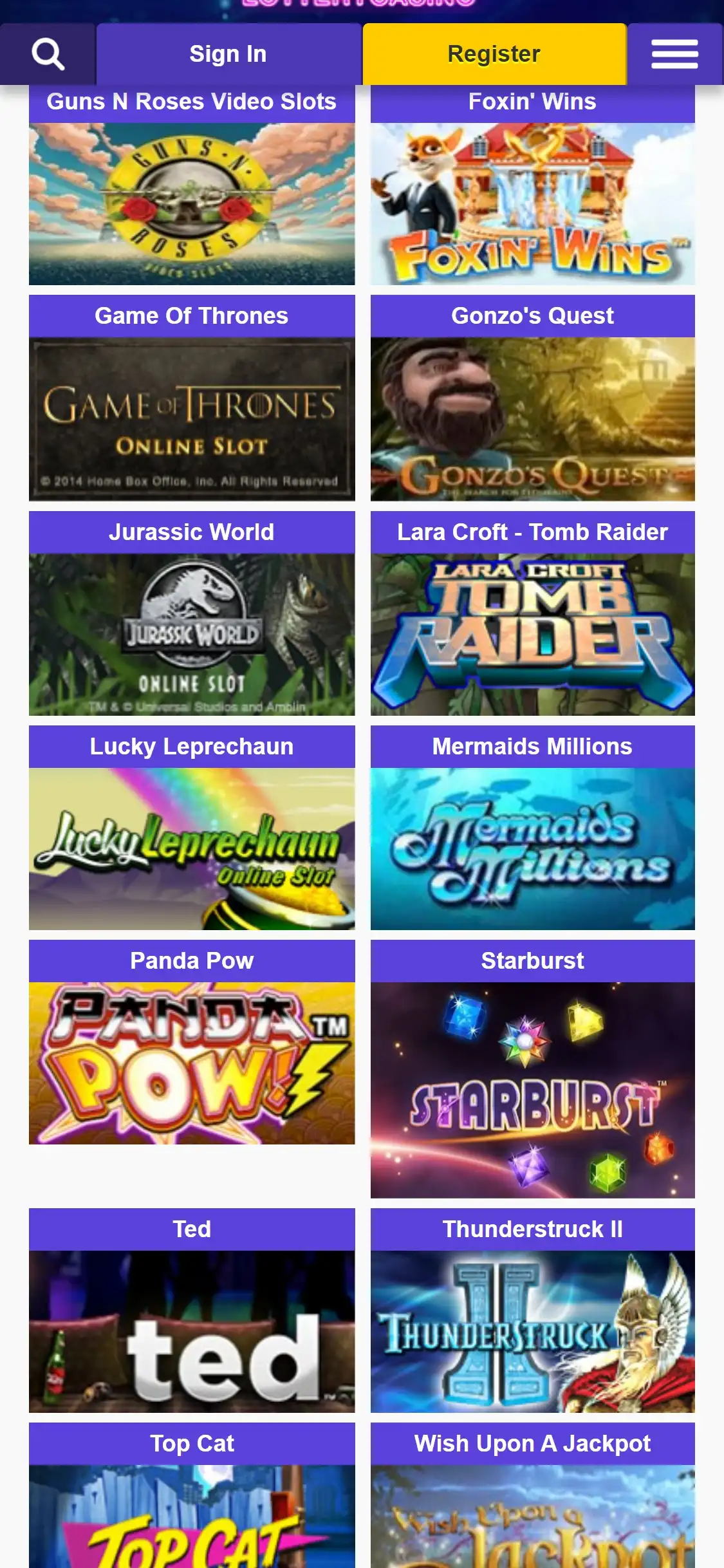Open the hamburger menu
Screen dimensions: 724x1568
click(x=674, y=54)
